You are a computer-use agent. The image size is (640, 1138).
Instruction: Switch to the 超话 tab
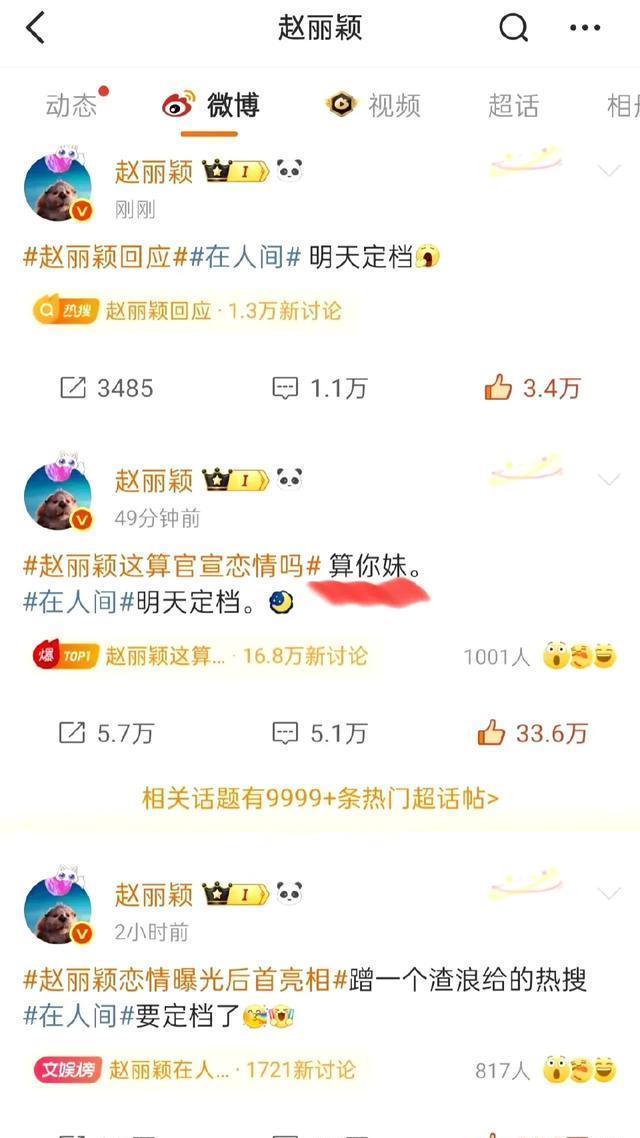click(x=513, y=105)
